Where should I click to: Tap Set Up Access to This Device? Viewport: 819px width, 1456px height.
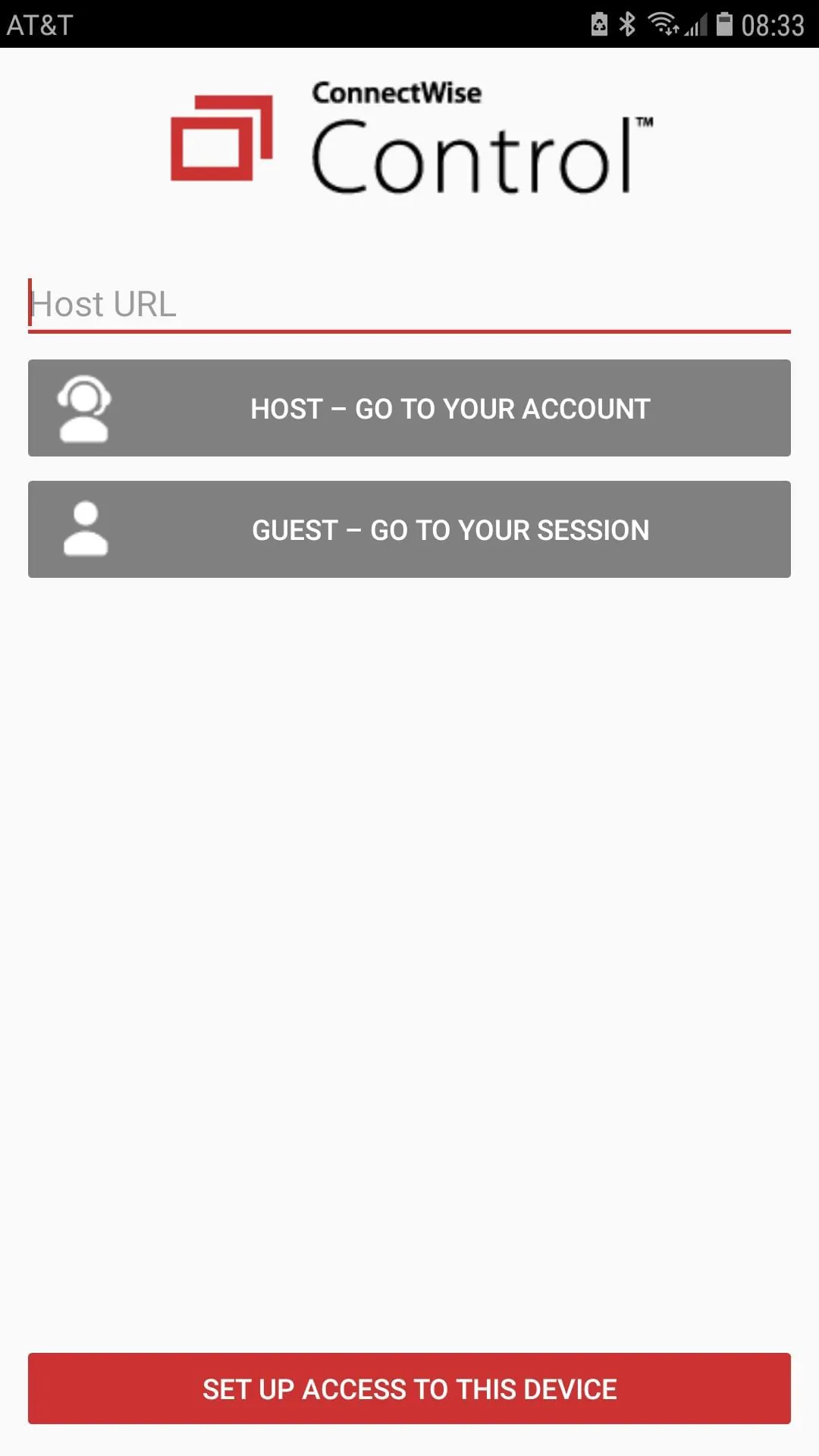click(x=409, y=1389)
